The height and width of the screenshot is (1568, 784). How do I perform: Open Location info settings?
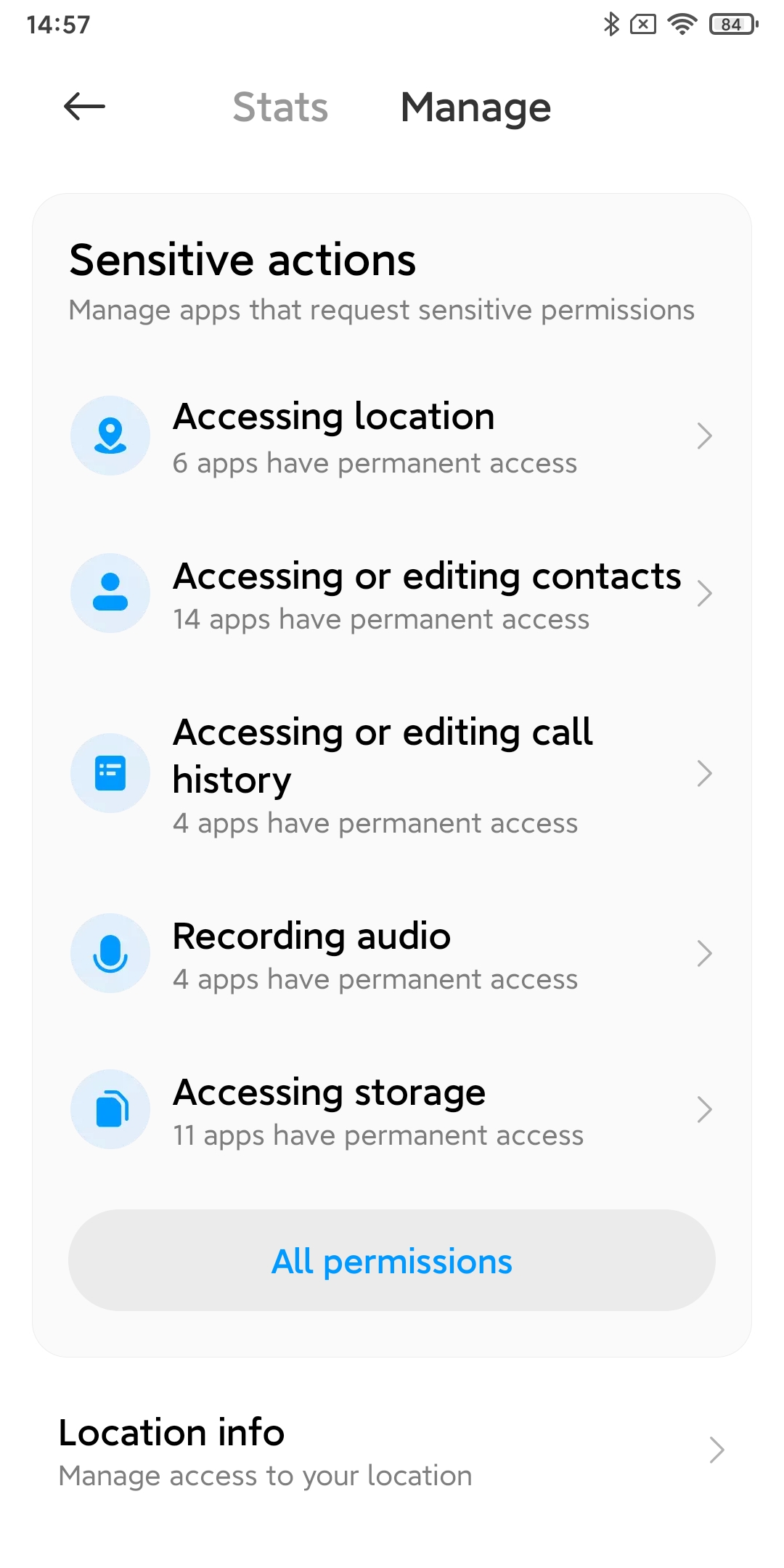(392, 1450)
